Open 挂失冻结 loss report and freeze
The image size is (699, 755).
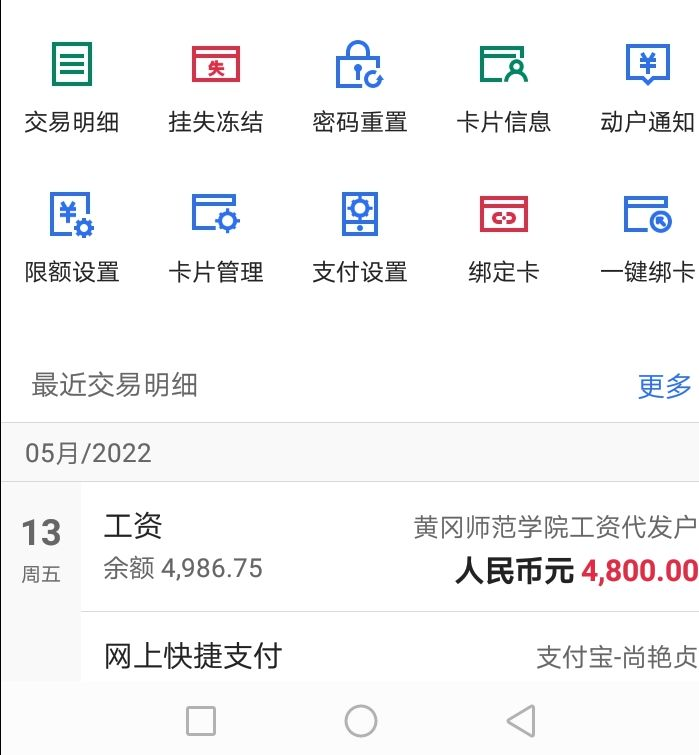216,88
